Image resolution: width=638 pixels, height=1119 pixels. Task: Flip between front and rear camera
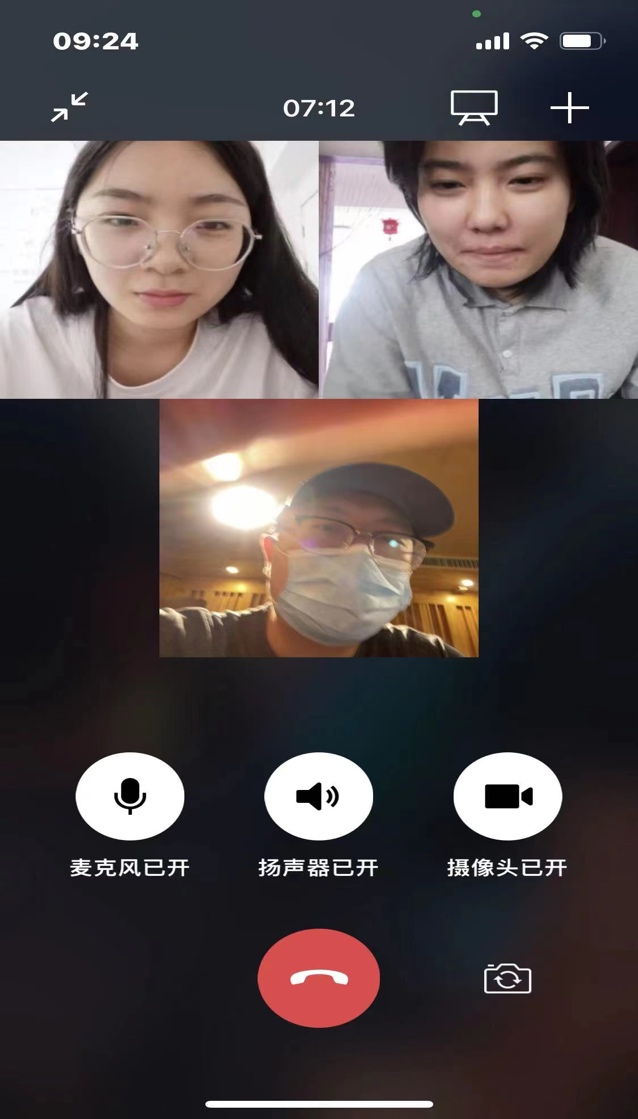(x=507, y=978)
